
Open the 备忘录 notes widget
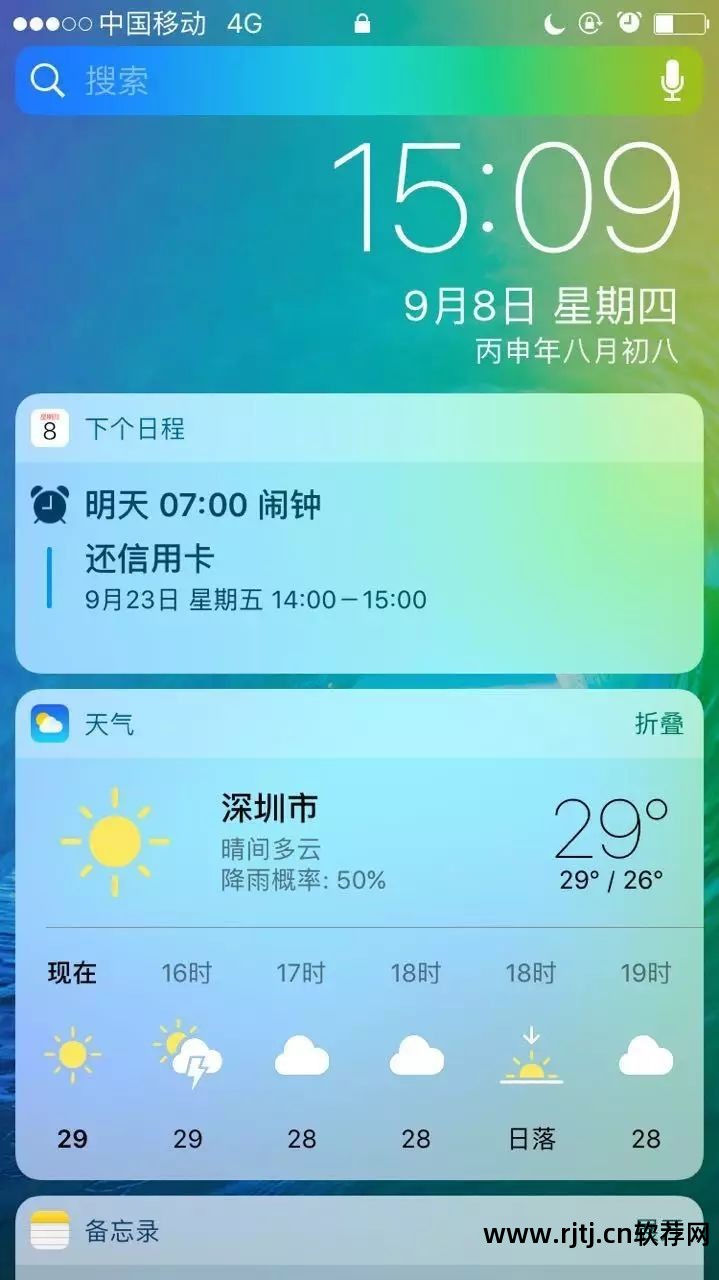point(122,1231)
